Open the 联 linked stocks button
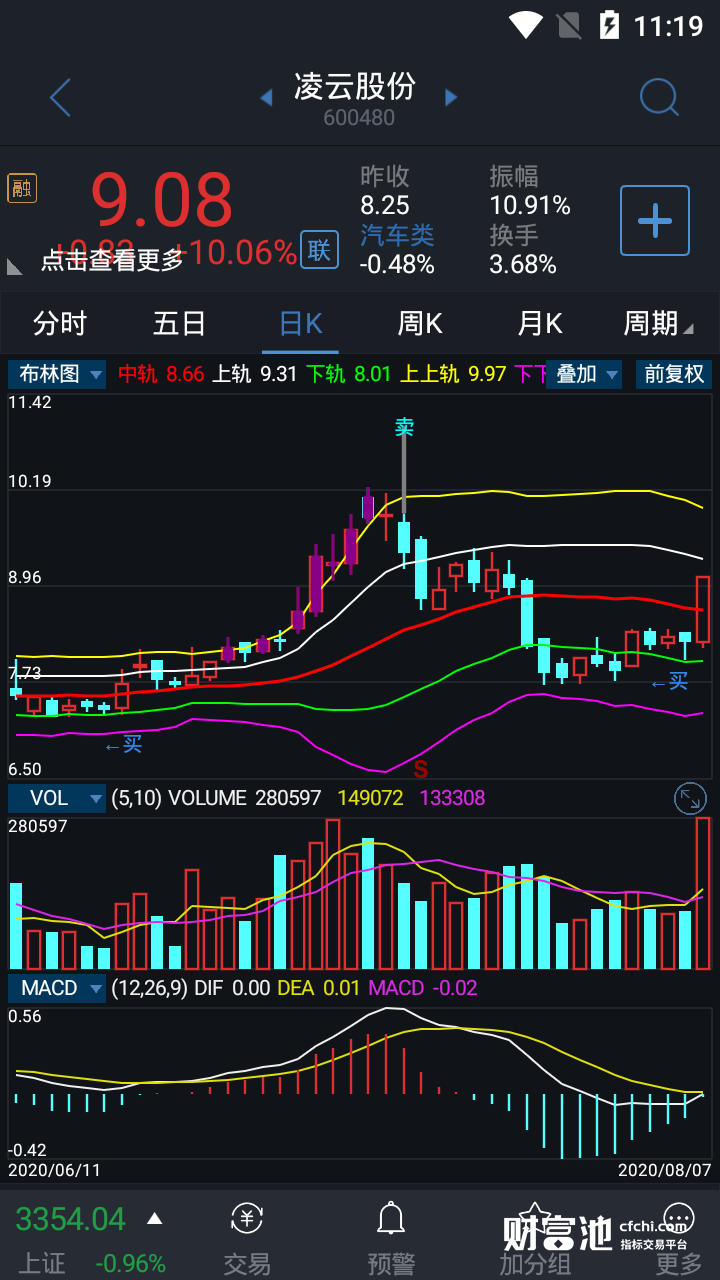The height and width of the screenshot is (1280, 720). (x=319, y=250)
